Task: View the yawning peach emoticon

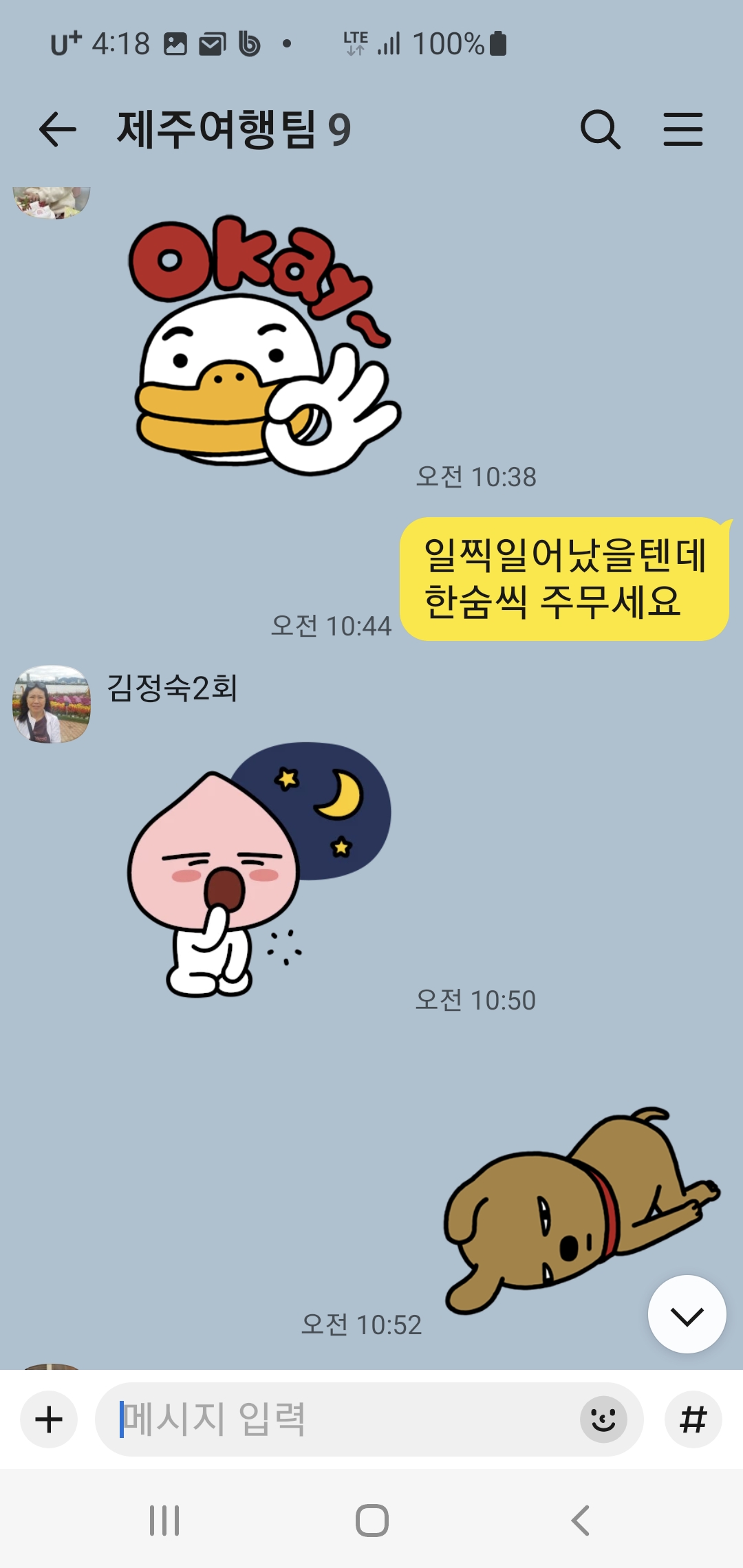Action: 258,870
